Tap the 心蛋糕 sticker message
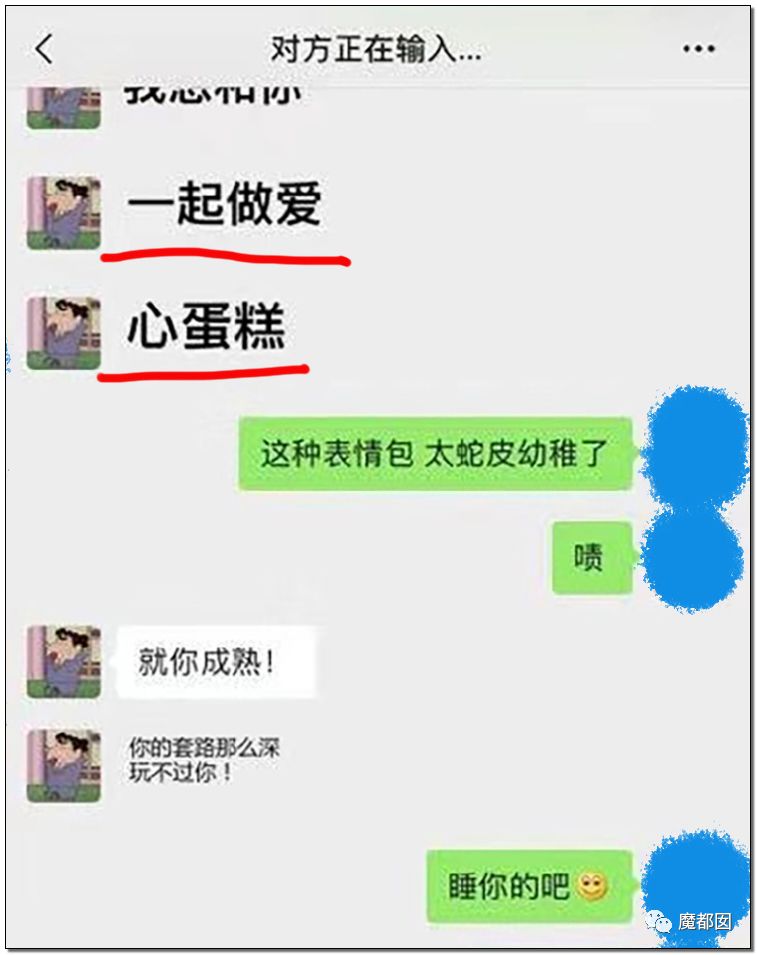This screenshot has height=955, width=757. (206, 329)
